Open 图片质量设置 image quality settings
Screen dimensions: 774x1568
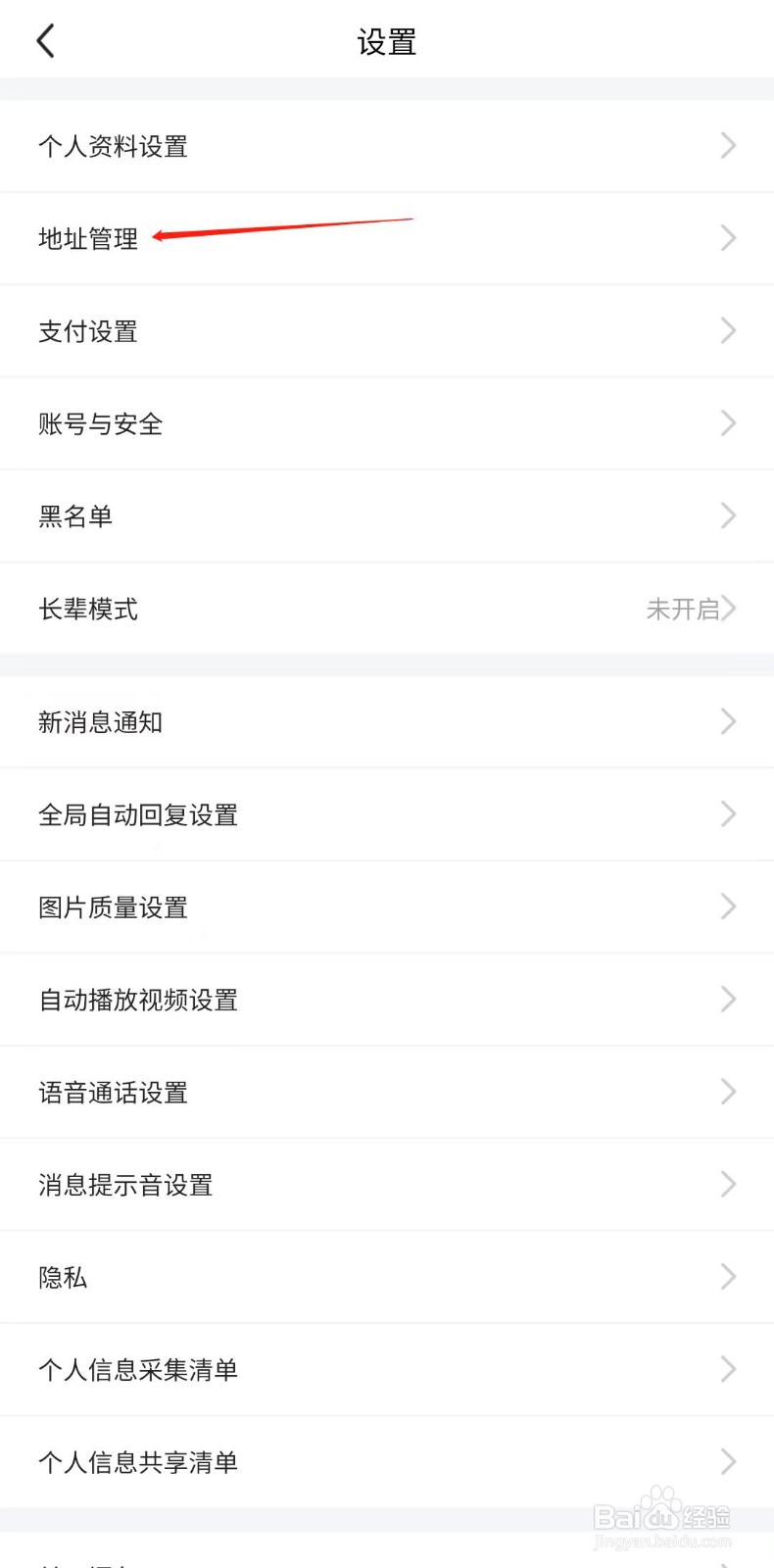tap(113, 907)
